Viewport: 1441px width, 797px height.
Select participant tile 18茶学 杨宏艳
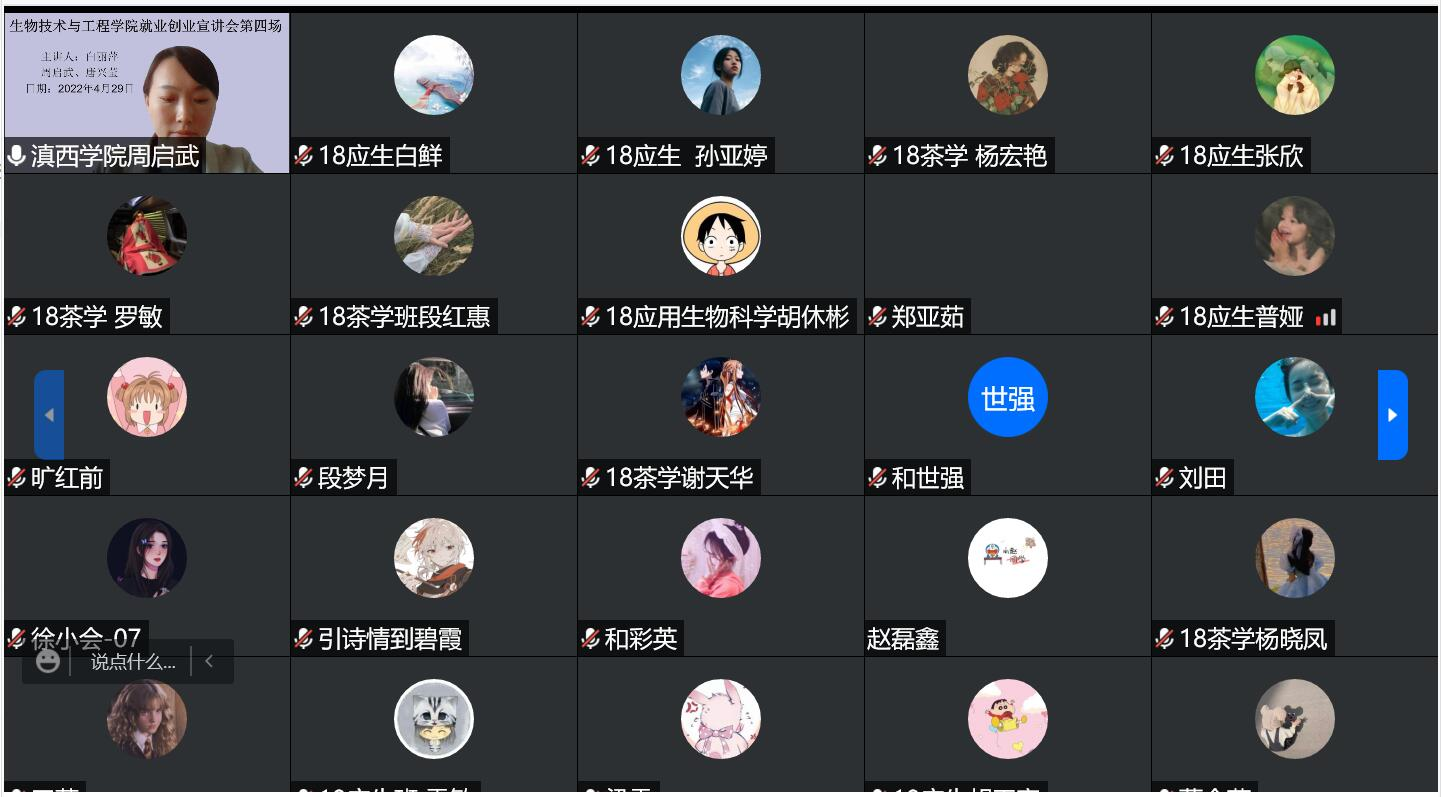click(1007, 92)
